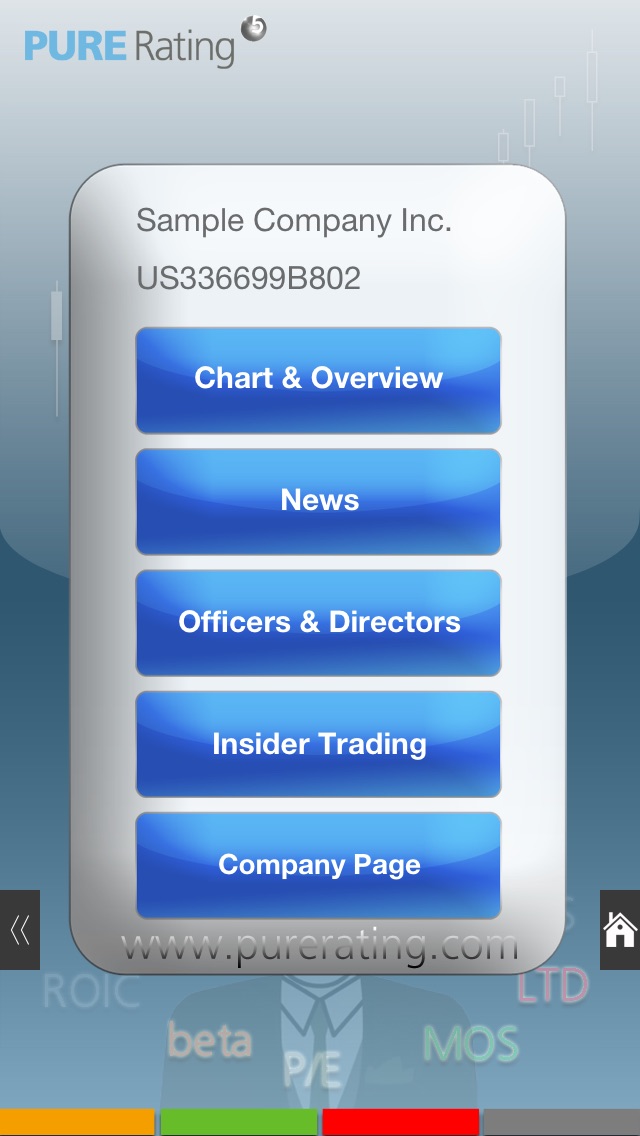Open Insider Trading details
The image size is (640, 1136).
[318, 744]
